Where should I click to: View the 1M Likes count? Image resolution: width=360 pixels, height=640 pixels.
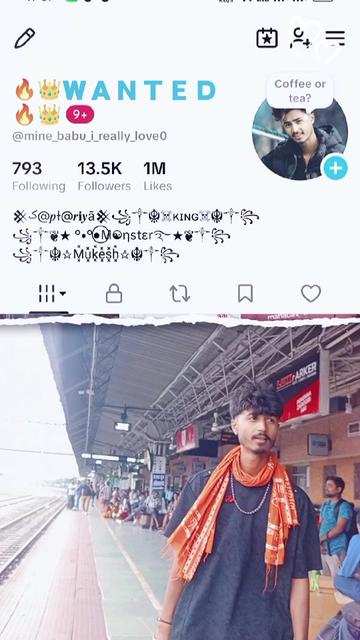[158, 176]
